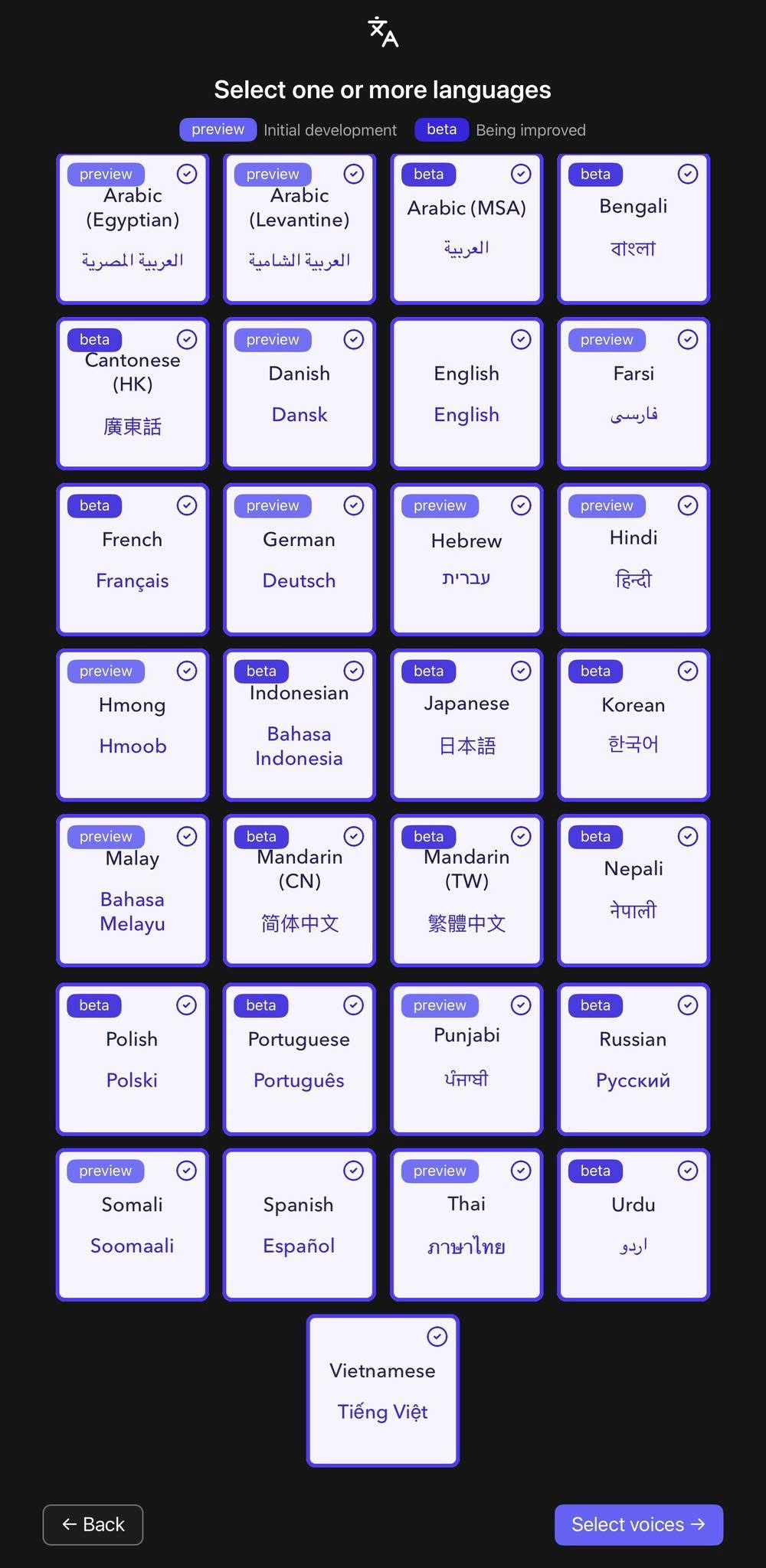Select the Farsi language card
766x1568 pixels.
633,394
